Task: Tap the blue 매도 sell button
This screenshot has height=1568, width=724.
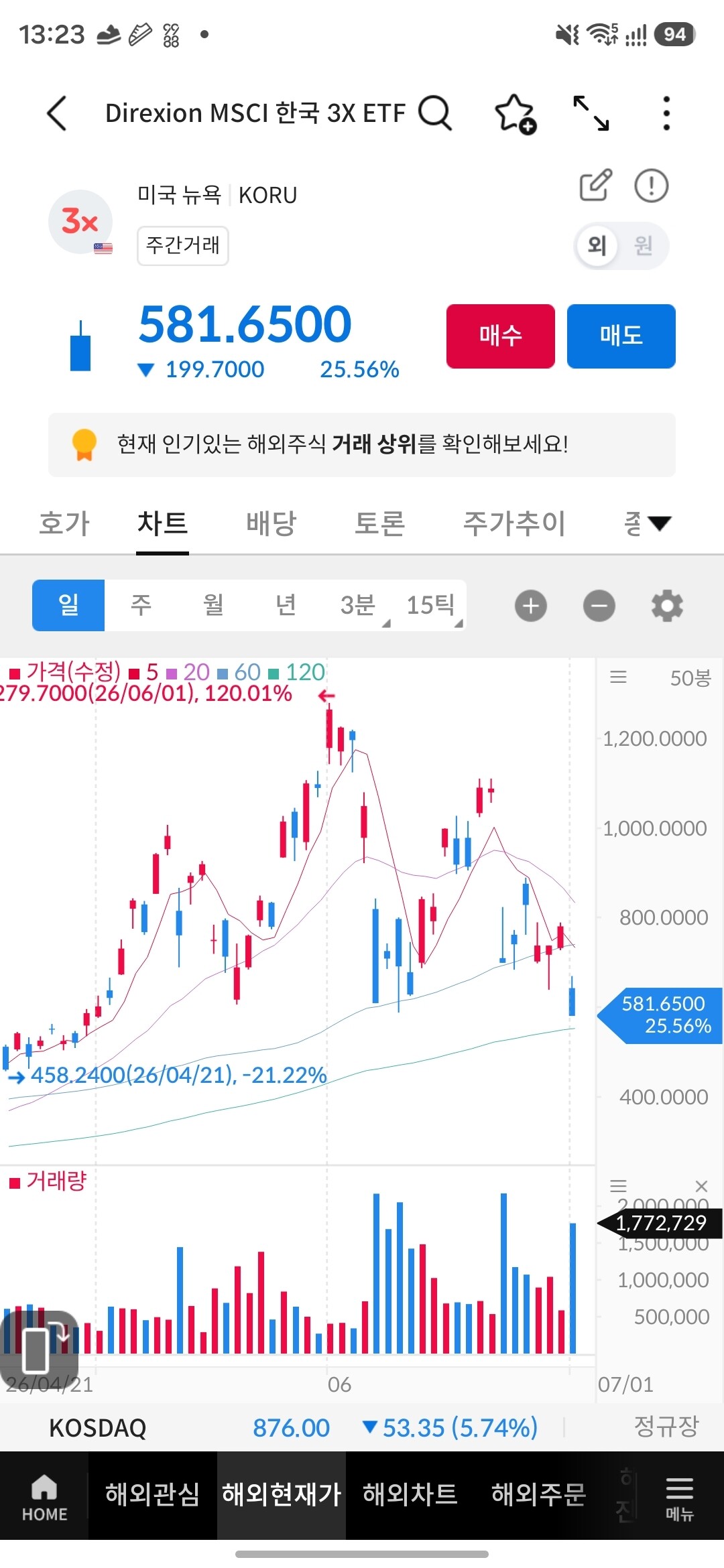Action: (x=621, y=336)
